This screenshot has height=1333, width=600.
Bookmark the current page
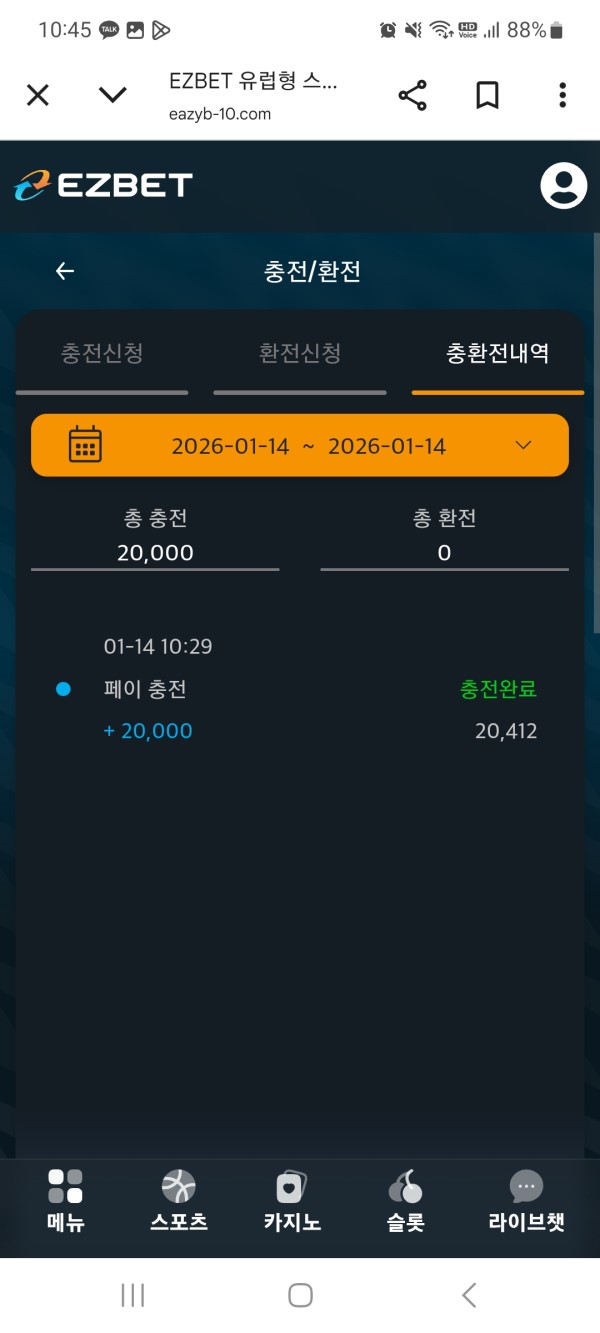coord(487,96)
